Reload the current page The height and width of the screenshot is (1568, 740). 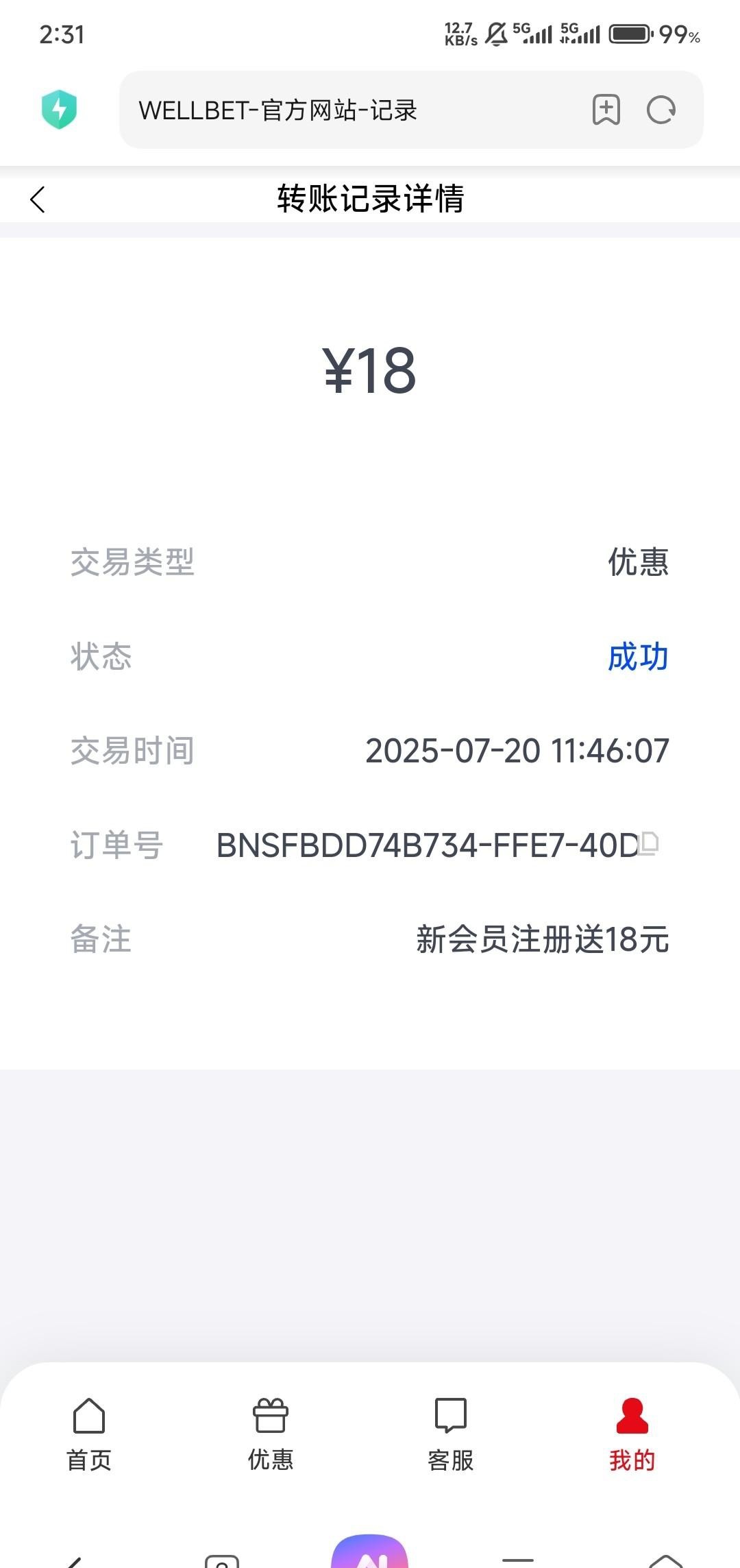[661, 110]
